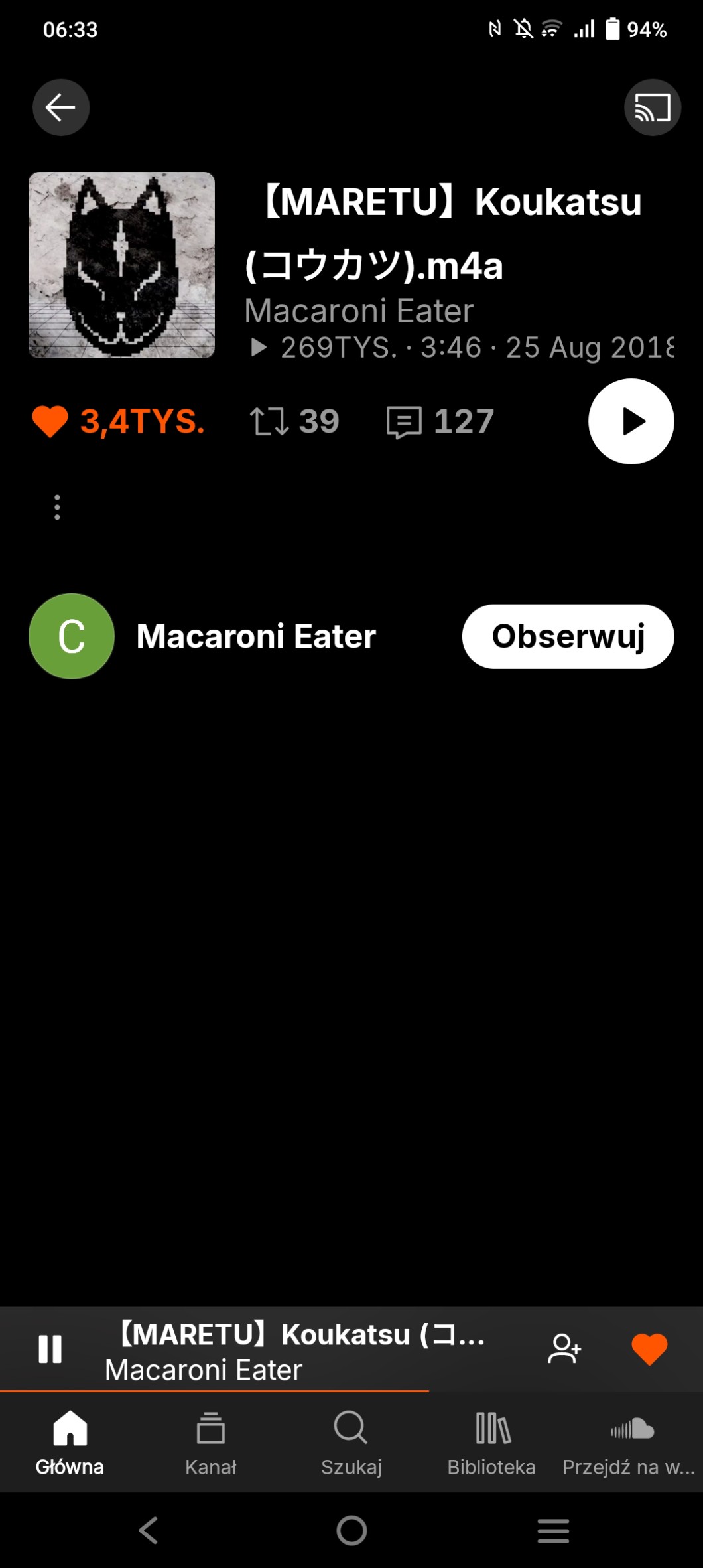Viewport: 703px width, 1568px height.
Task: Tap the system home button
Action: 351,1531
